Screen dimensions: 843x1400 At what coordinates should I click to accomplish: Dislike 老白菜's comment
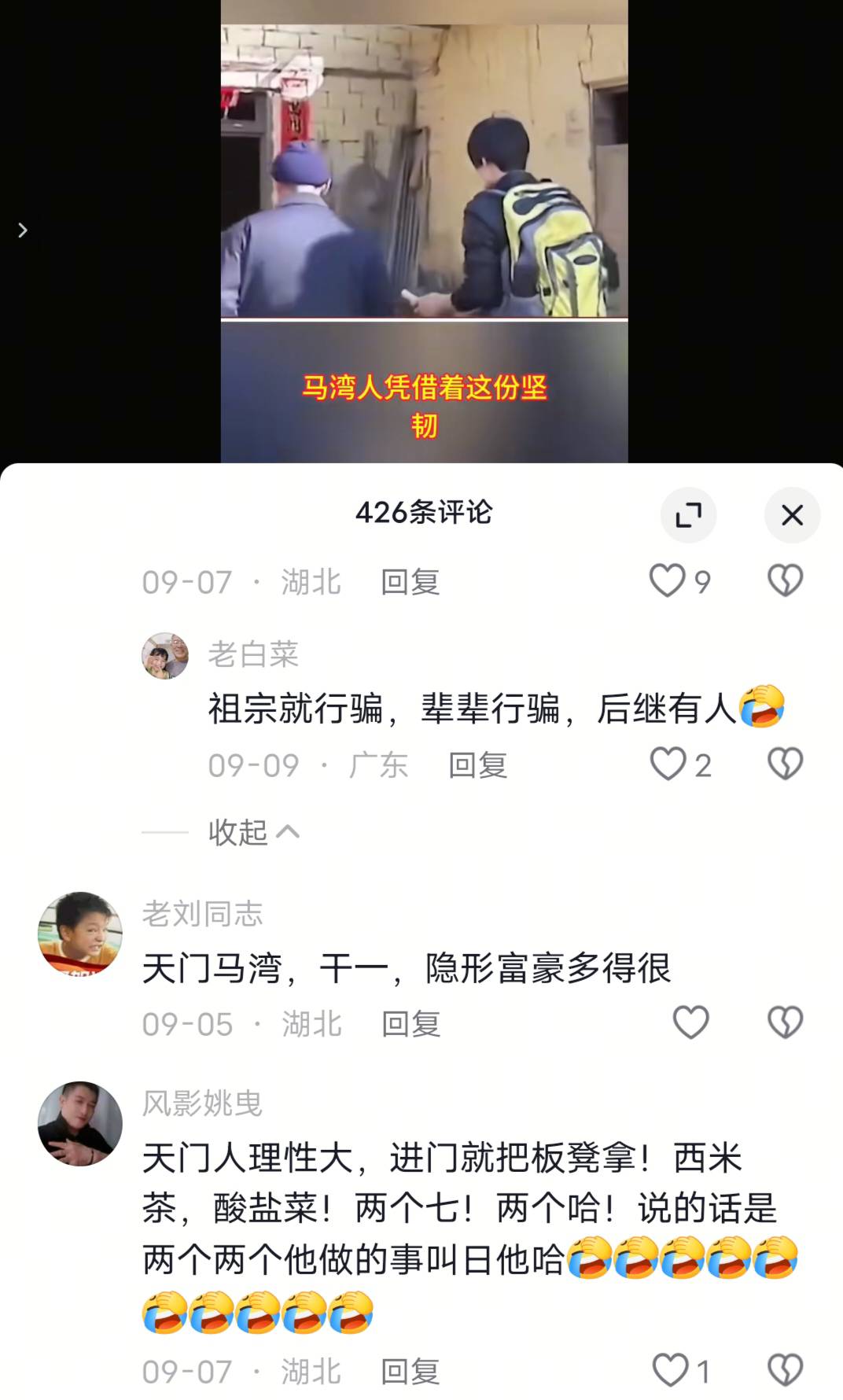(x=785, y=764)
